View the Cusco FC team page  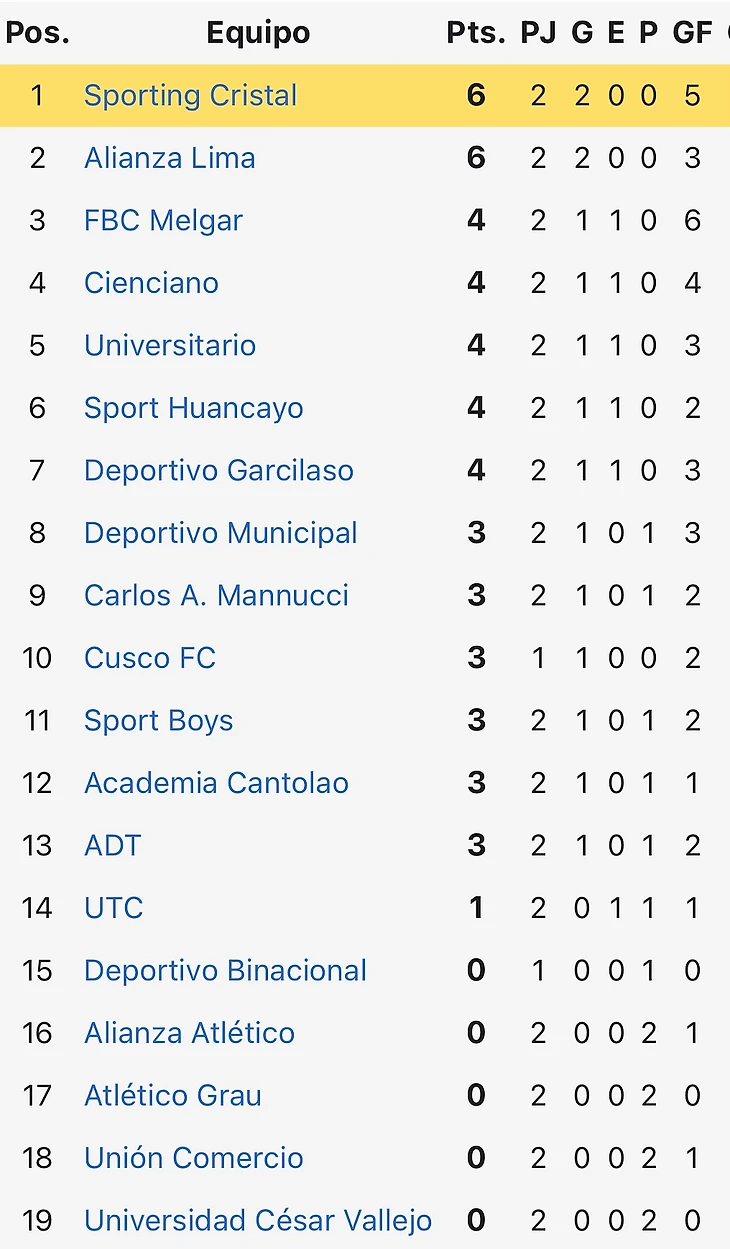point(150,658)
